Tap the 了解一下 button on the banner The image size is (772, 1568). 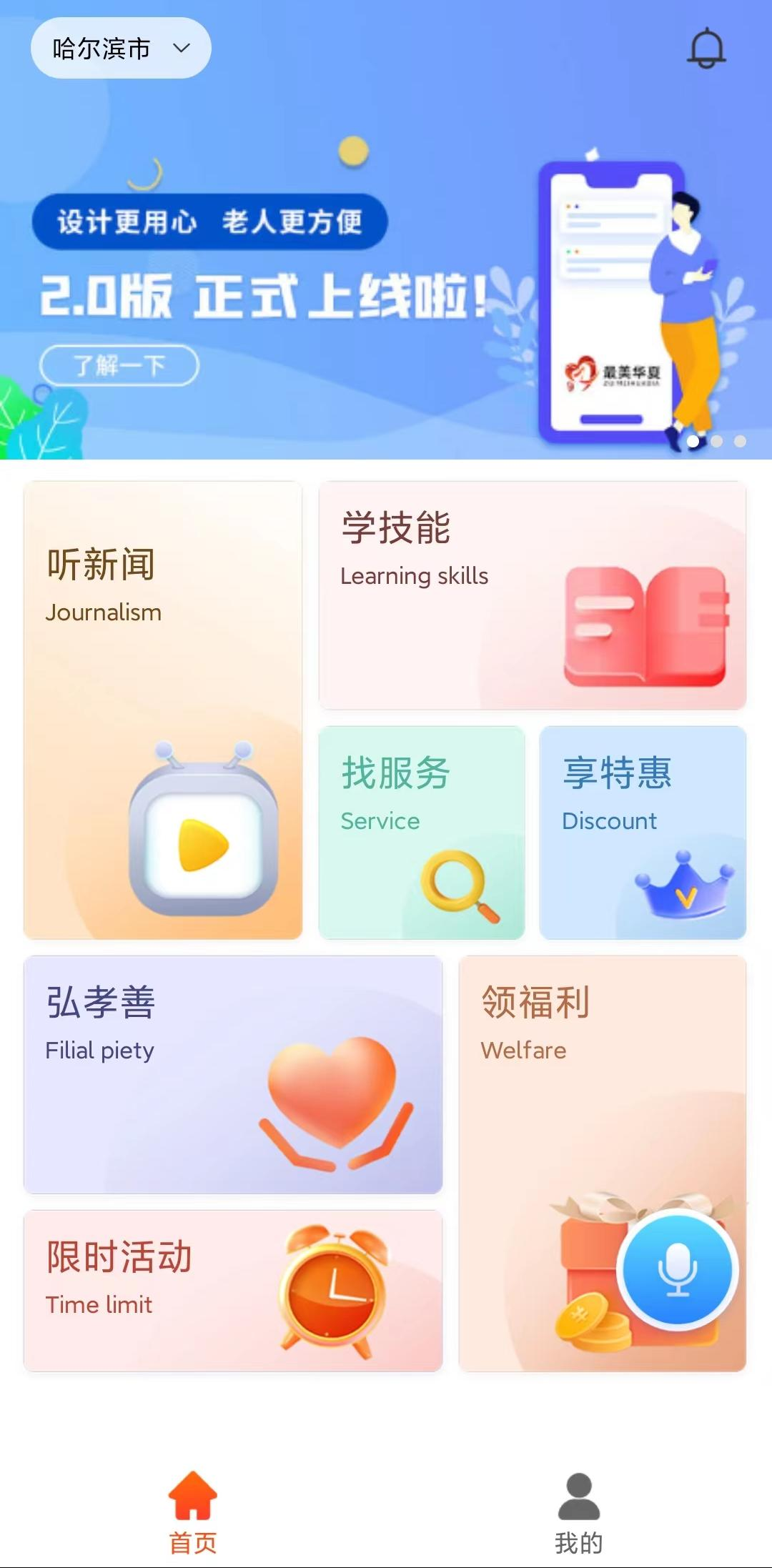click(x=119, y=365)
